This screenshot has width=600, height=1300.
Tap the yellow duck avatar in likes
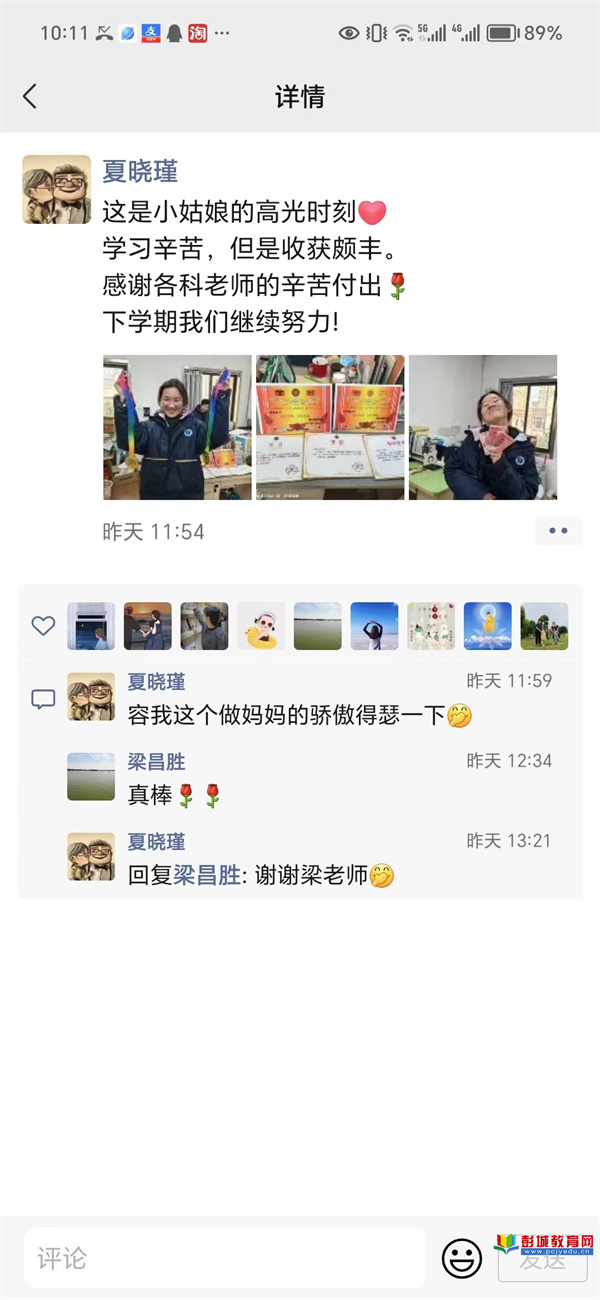[x=262, y=626]
